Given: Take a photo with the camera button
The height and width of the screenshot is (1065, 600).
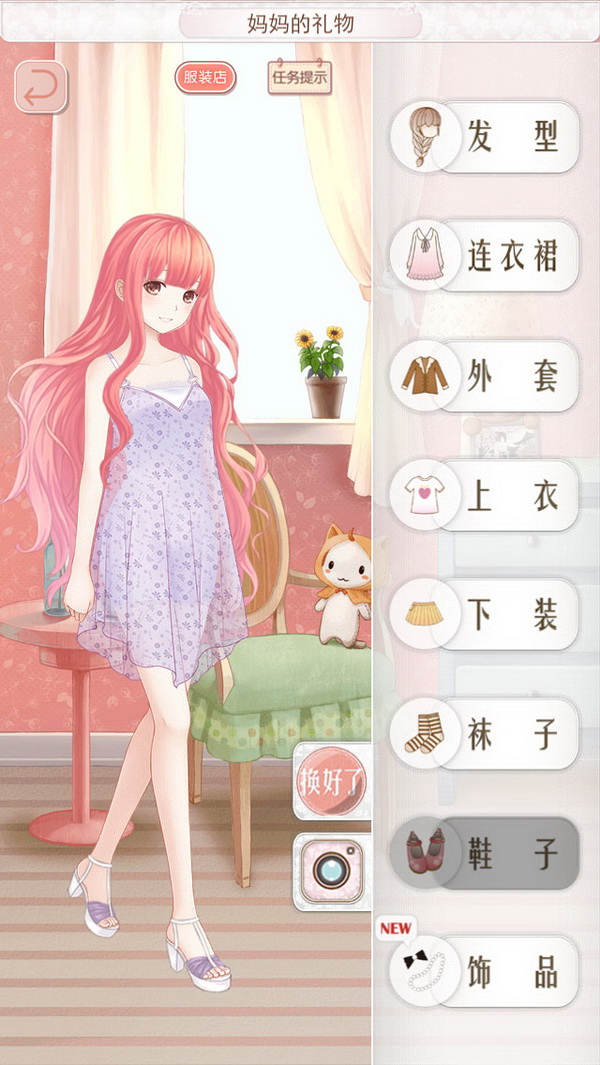Looking at the screenshot, I should [331, 871].
